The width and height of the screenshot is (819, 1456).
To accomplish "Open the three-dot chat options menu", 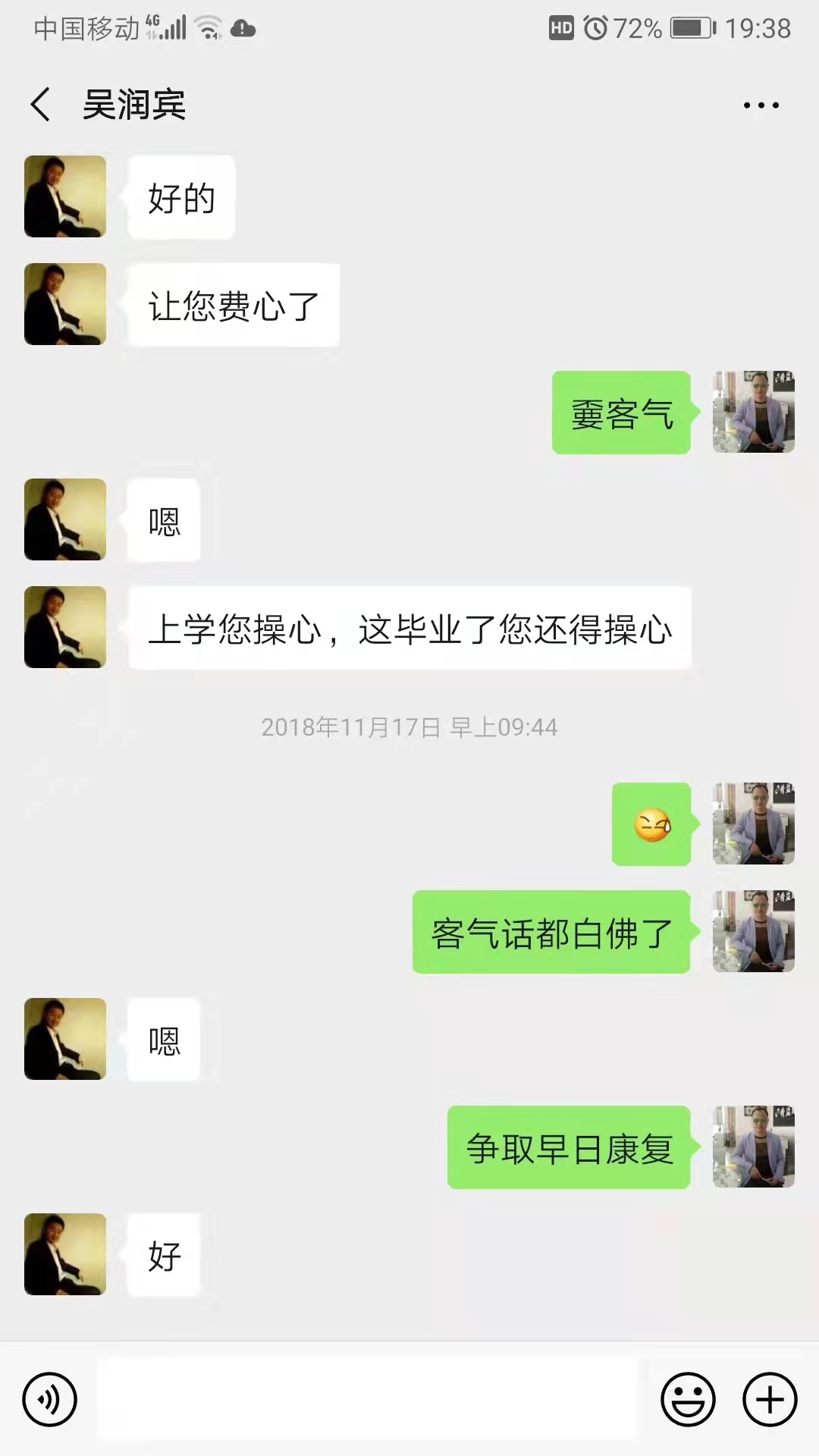I will pyautogui.click(x=761, y=105).
